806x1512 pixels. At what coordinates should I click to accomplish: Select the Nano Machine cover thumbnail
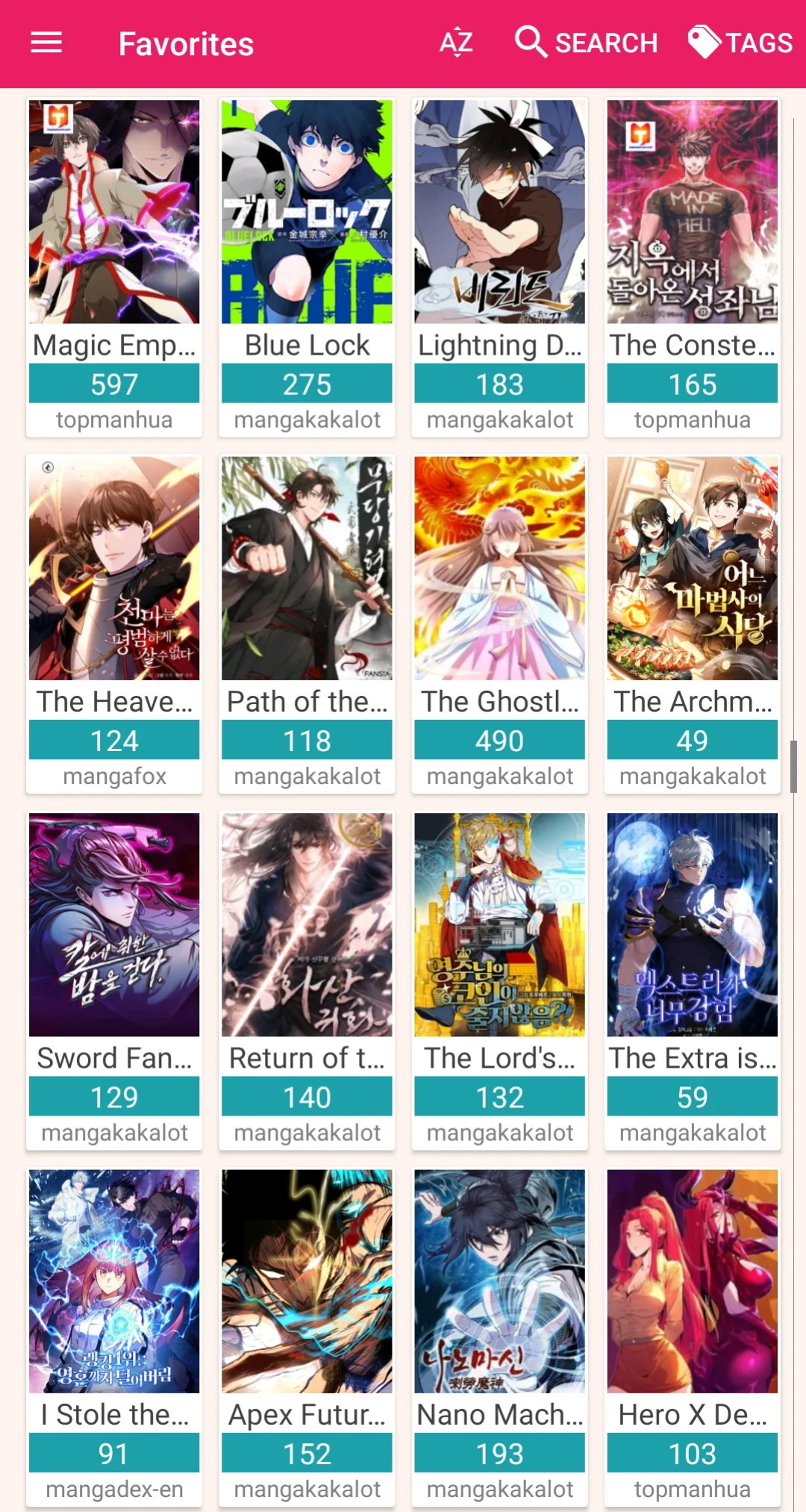(499, 1280)
